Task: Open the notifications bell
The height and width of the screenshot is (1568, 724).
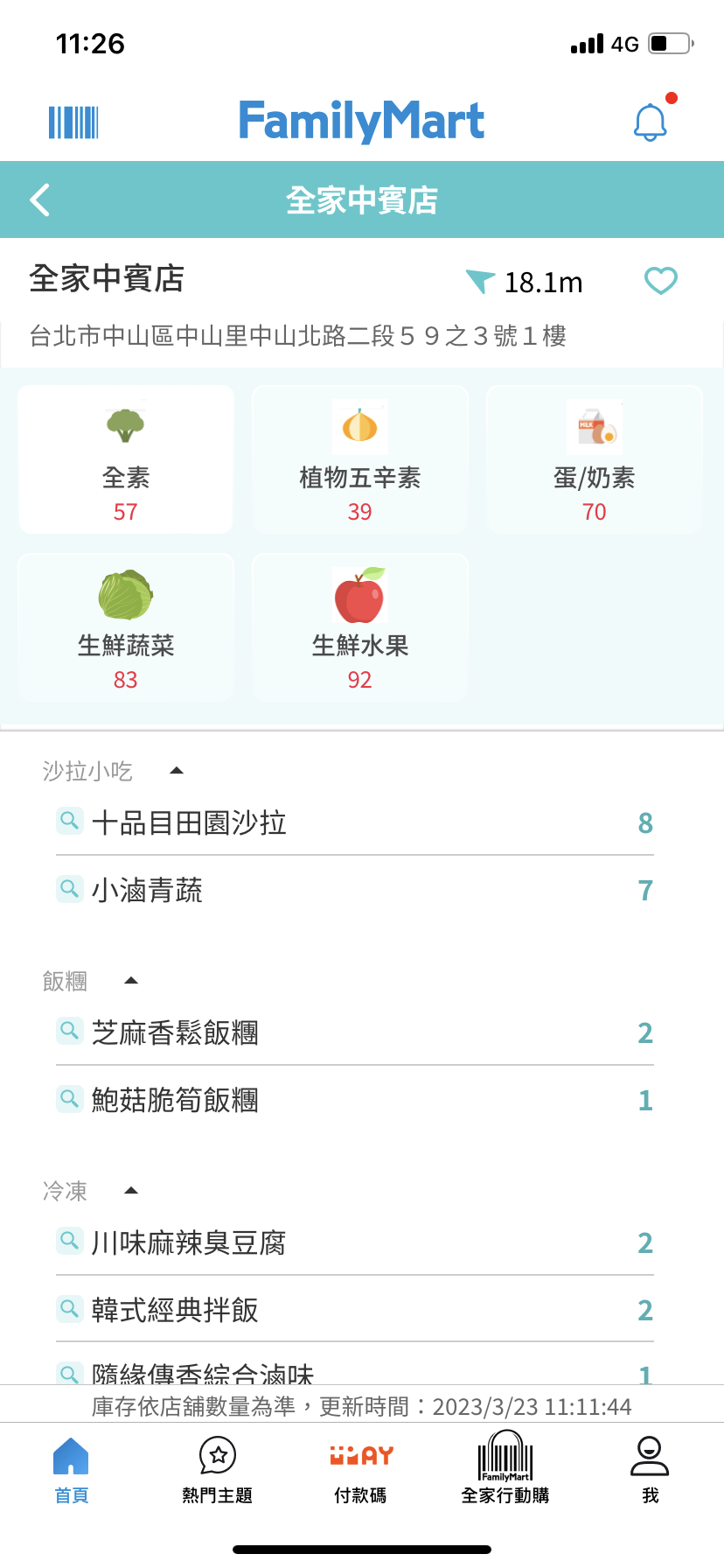Action: (x=651, y=122)
